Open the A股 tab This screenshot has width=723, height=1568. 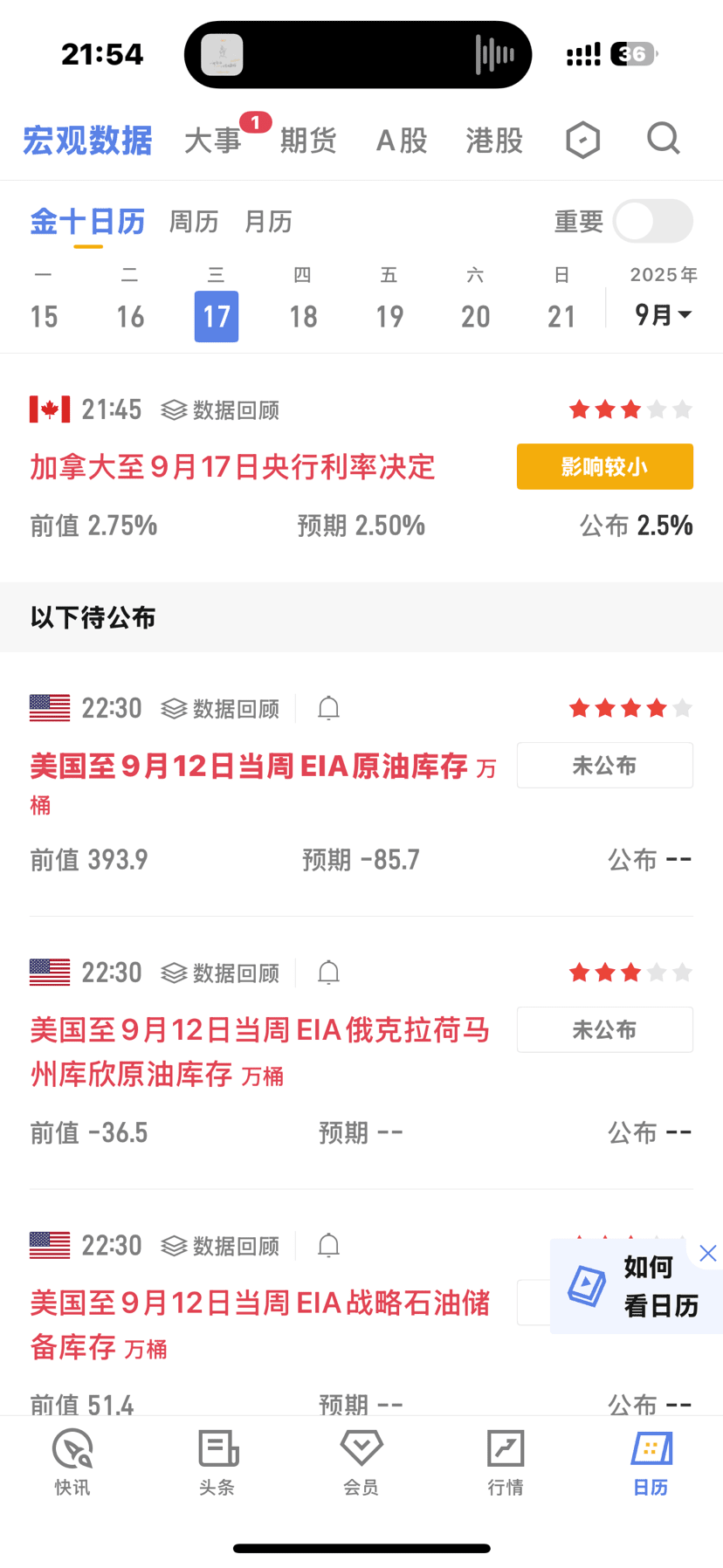pos(402,140)
